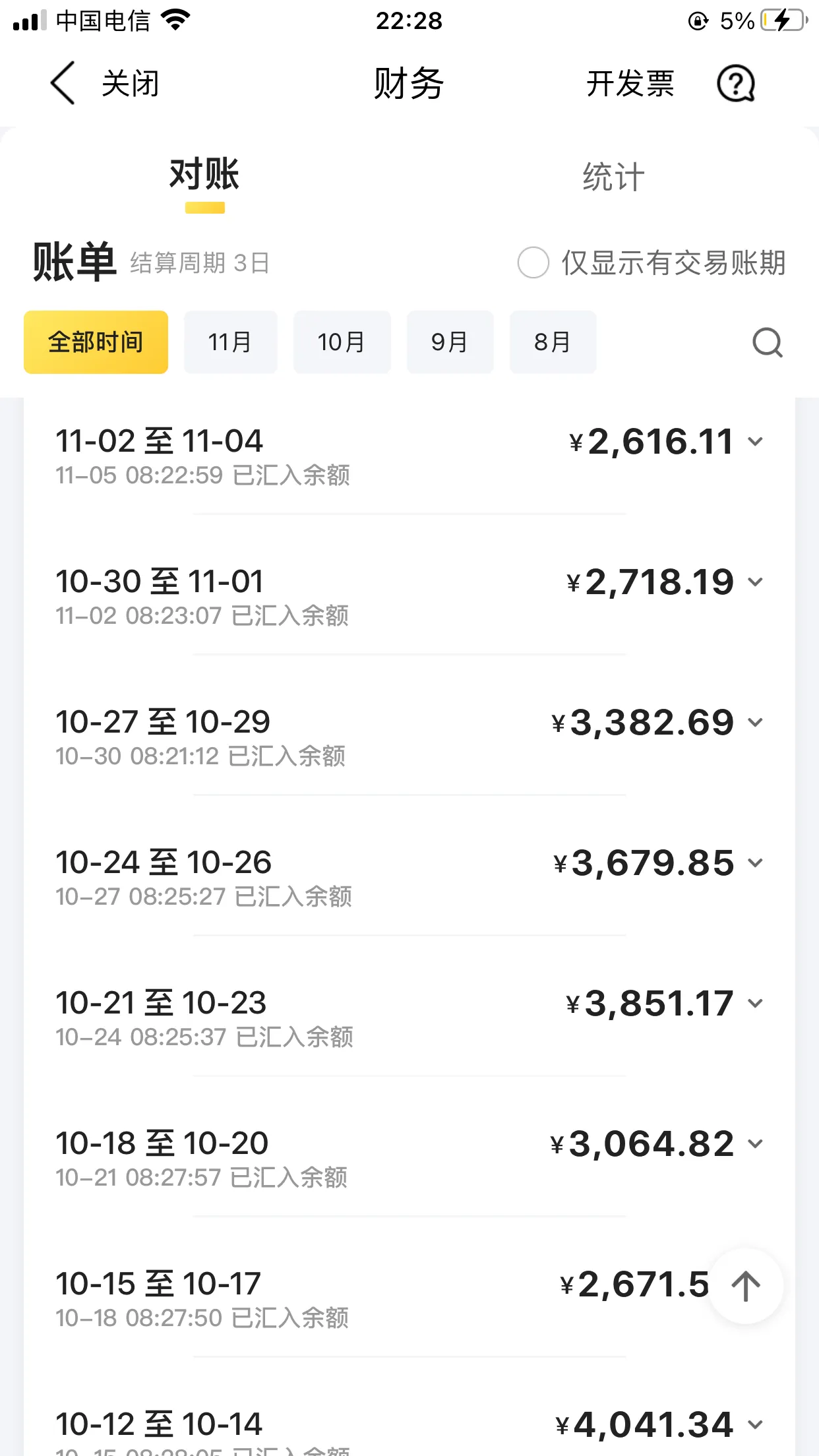The image size is (819, 1456).
Task: Open the help question-mark icon
Action: [736, 84]
